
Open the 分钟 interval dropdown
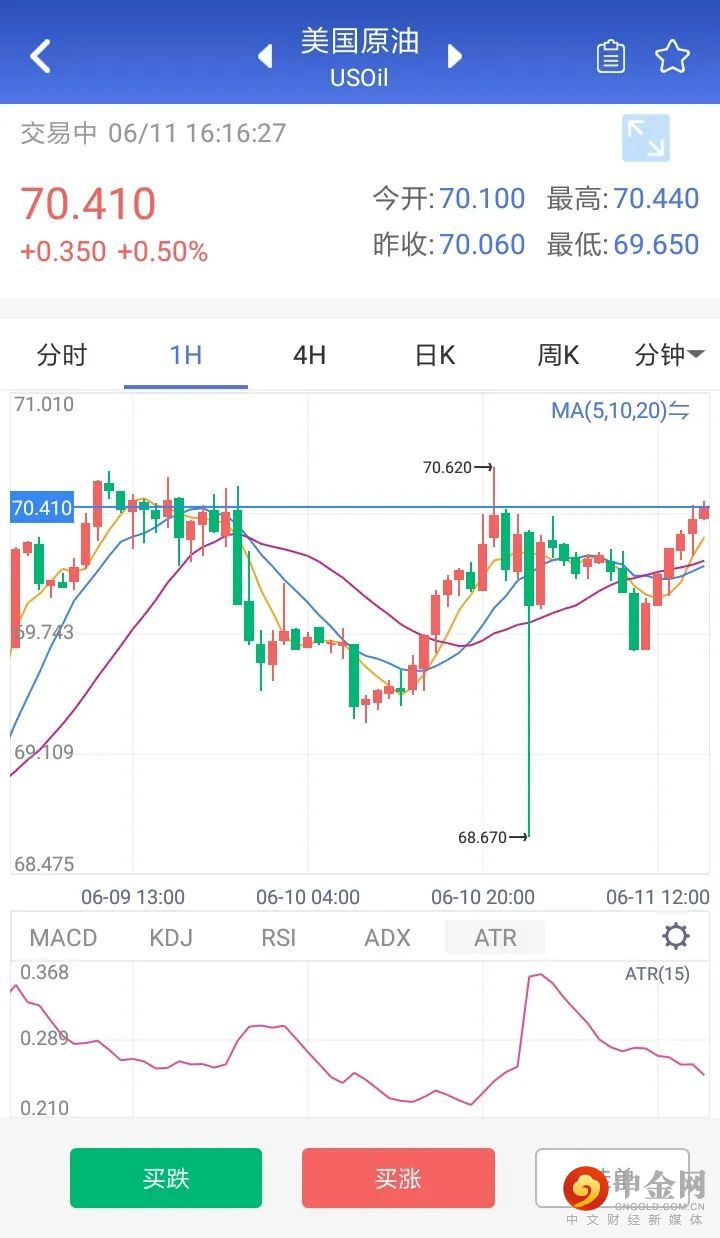click(669, 355)
